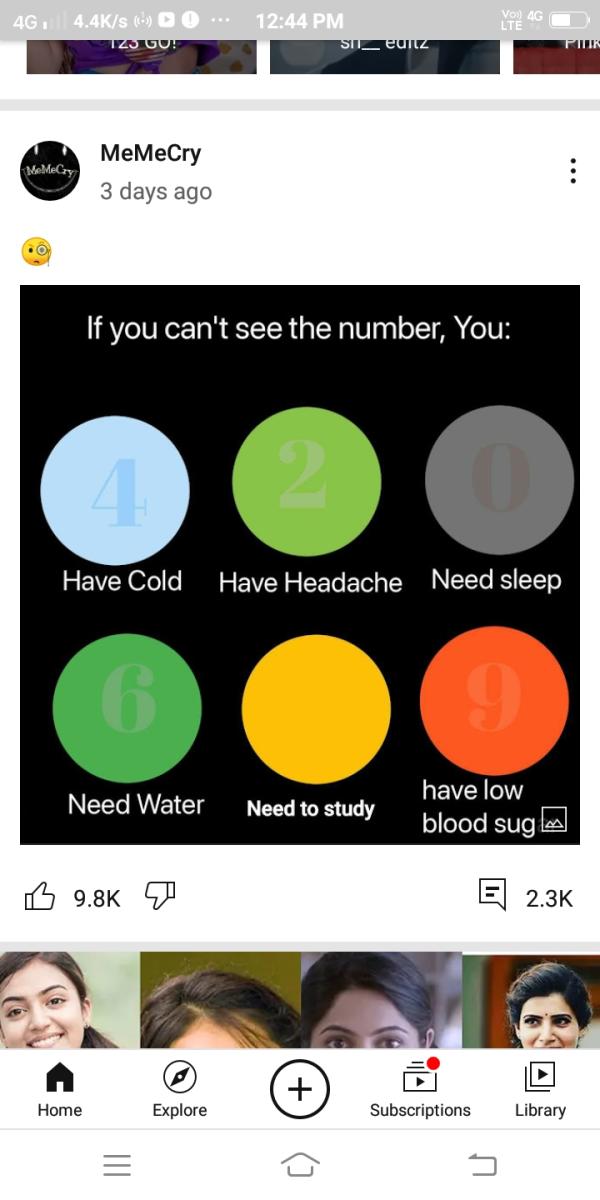This screenshot has height=1200, width=600.
Task: Open comments on MeMeCry's post
Action: tap(493, 896)
